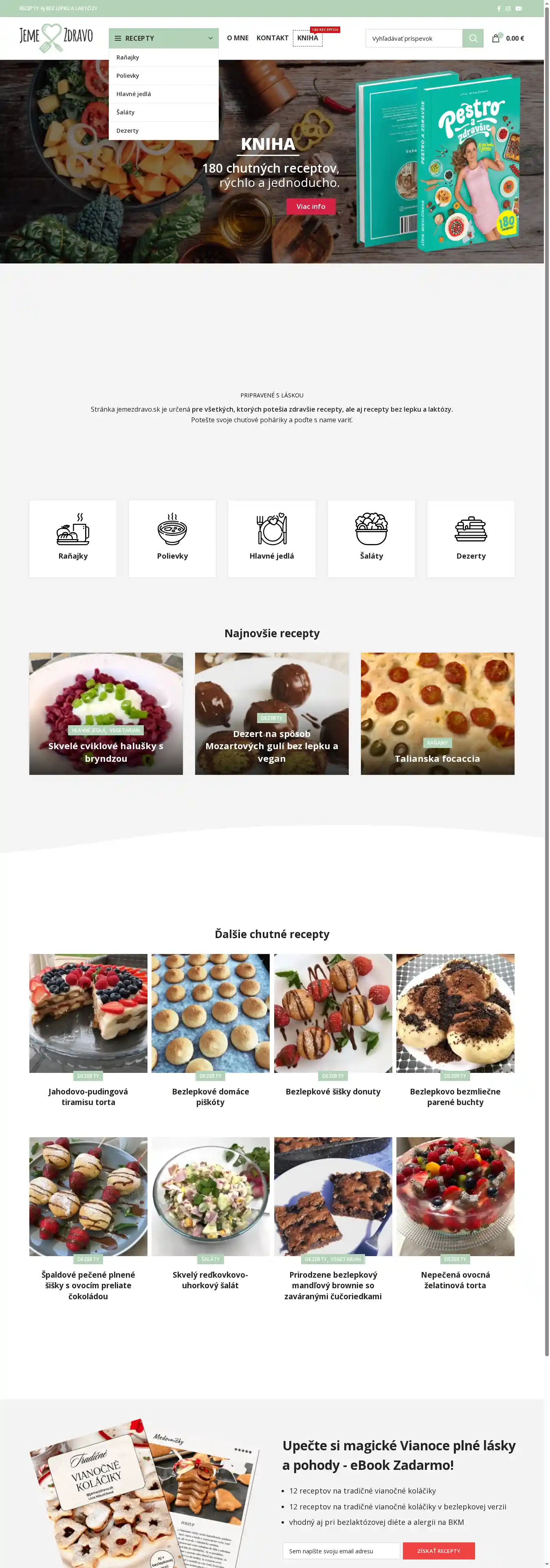Focus the Vyhľadávať príspevok search field

414,38
